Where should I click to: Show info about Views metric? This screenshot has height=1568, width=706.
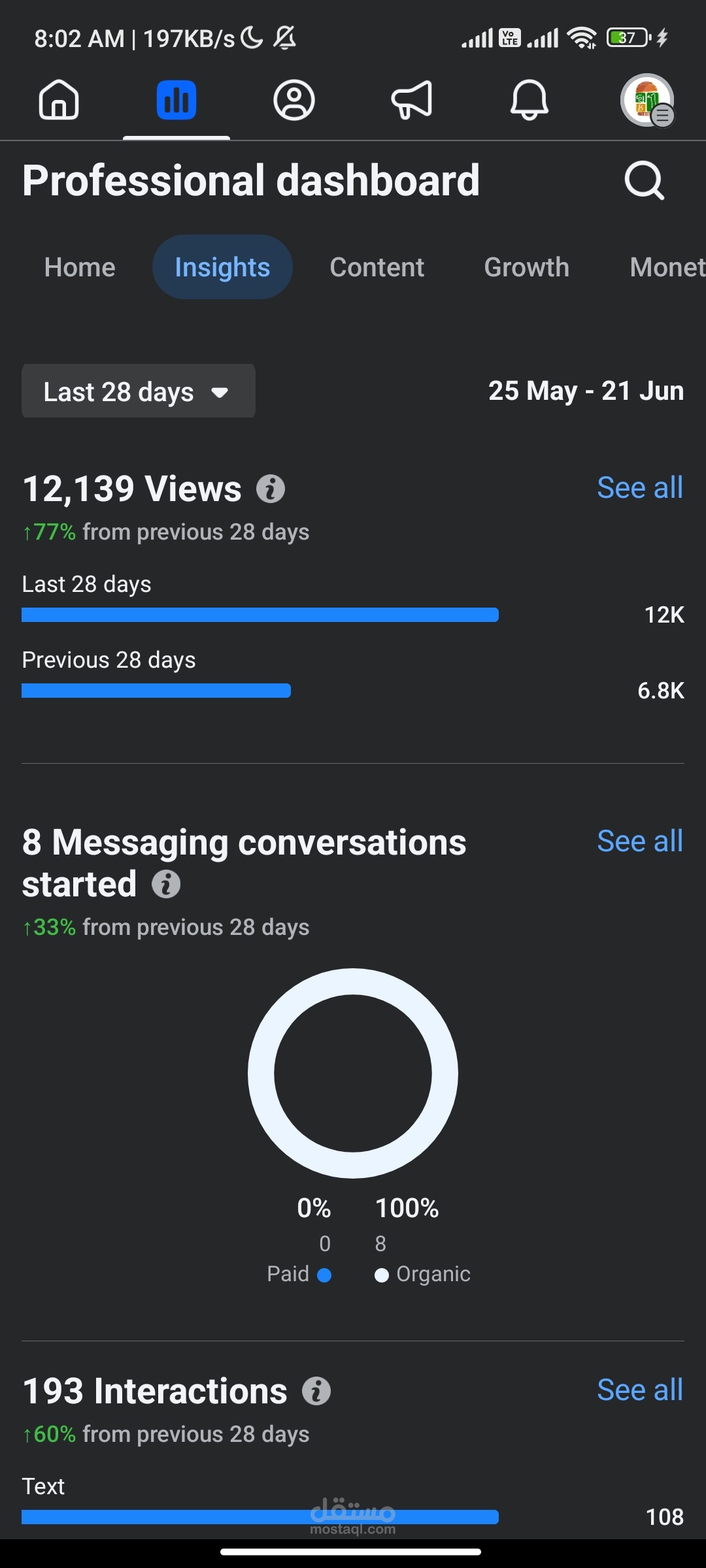tap(271, 489)
